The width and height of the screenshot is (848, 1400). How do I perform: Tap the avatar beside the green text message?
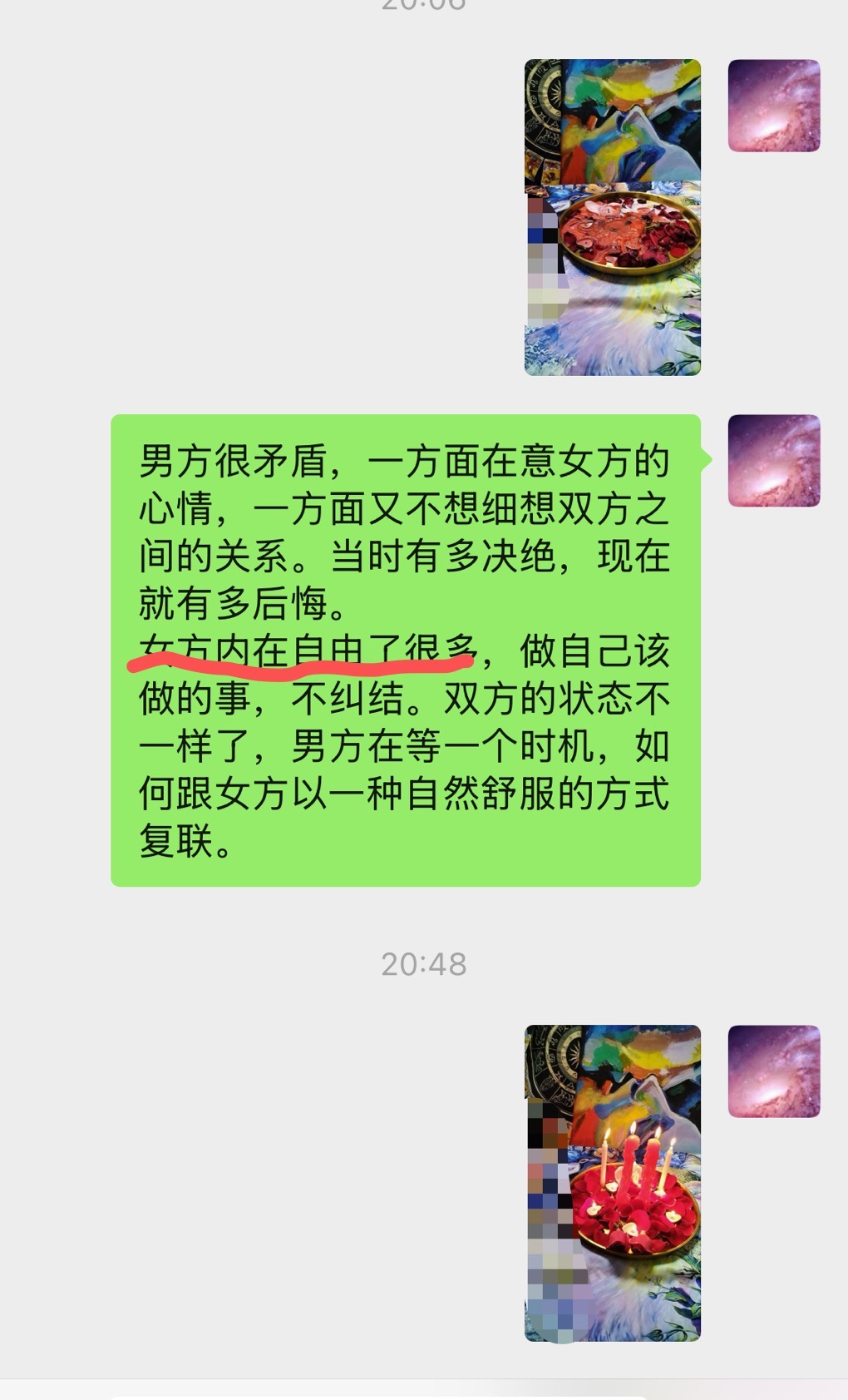coord(774,461)
